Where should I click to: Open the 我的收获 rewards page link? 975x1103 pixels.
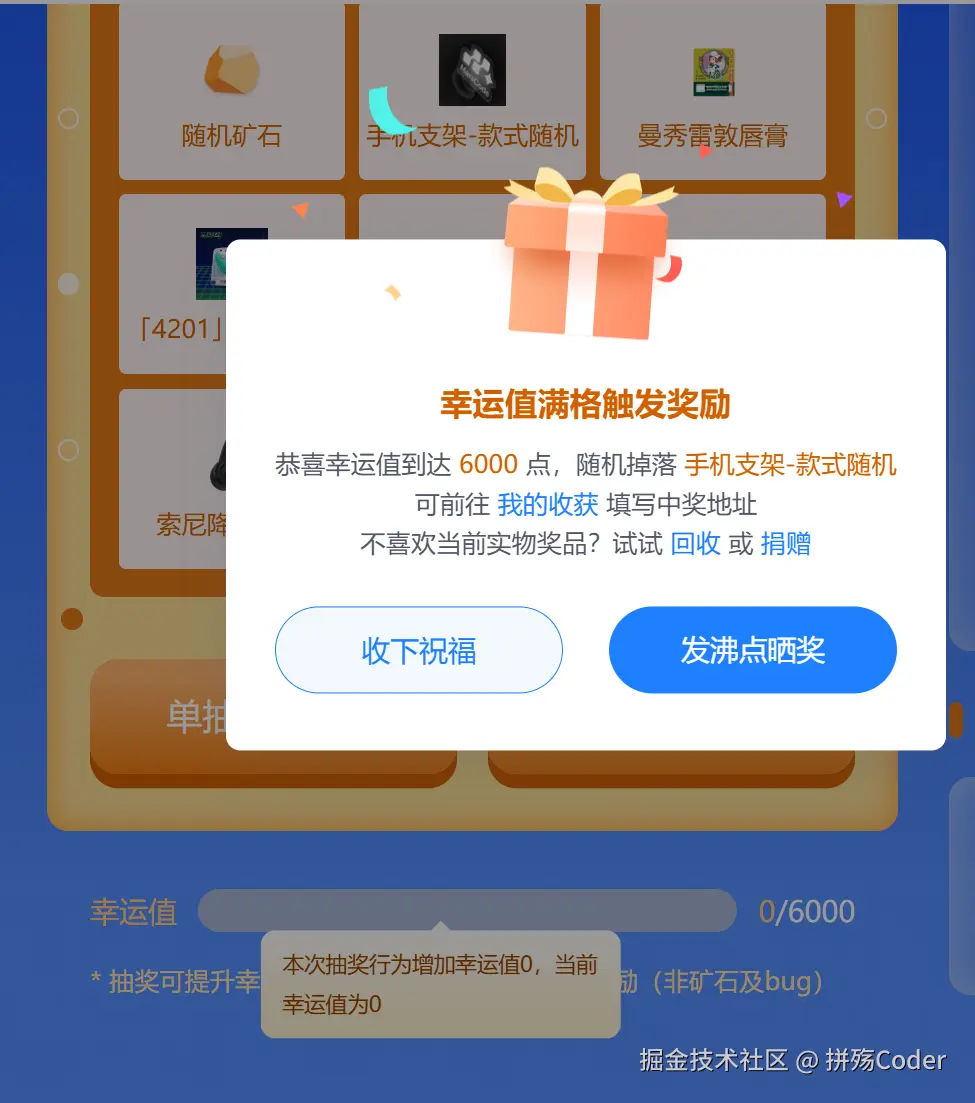548,505
